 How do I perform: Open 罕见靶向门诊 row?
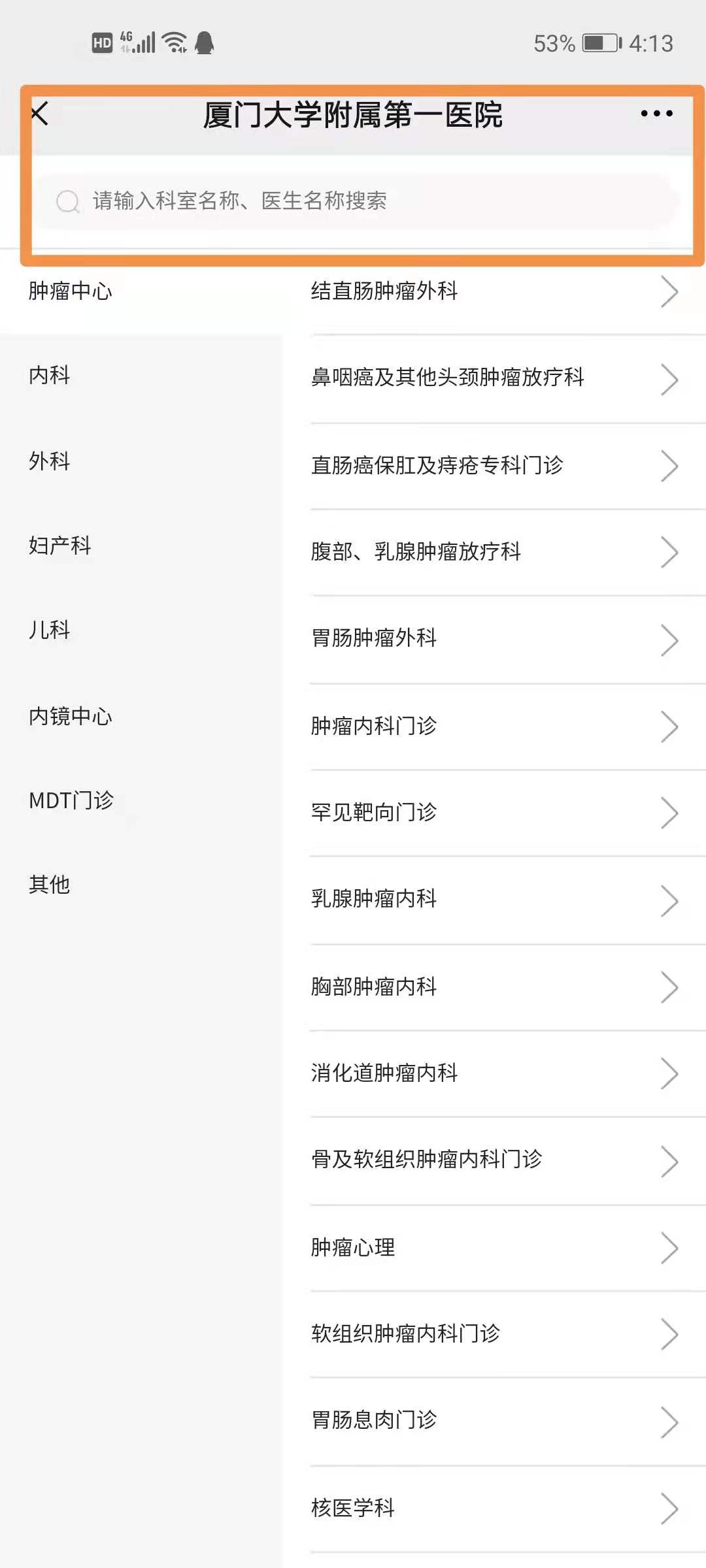(x=494, y=812)
